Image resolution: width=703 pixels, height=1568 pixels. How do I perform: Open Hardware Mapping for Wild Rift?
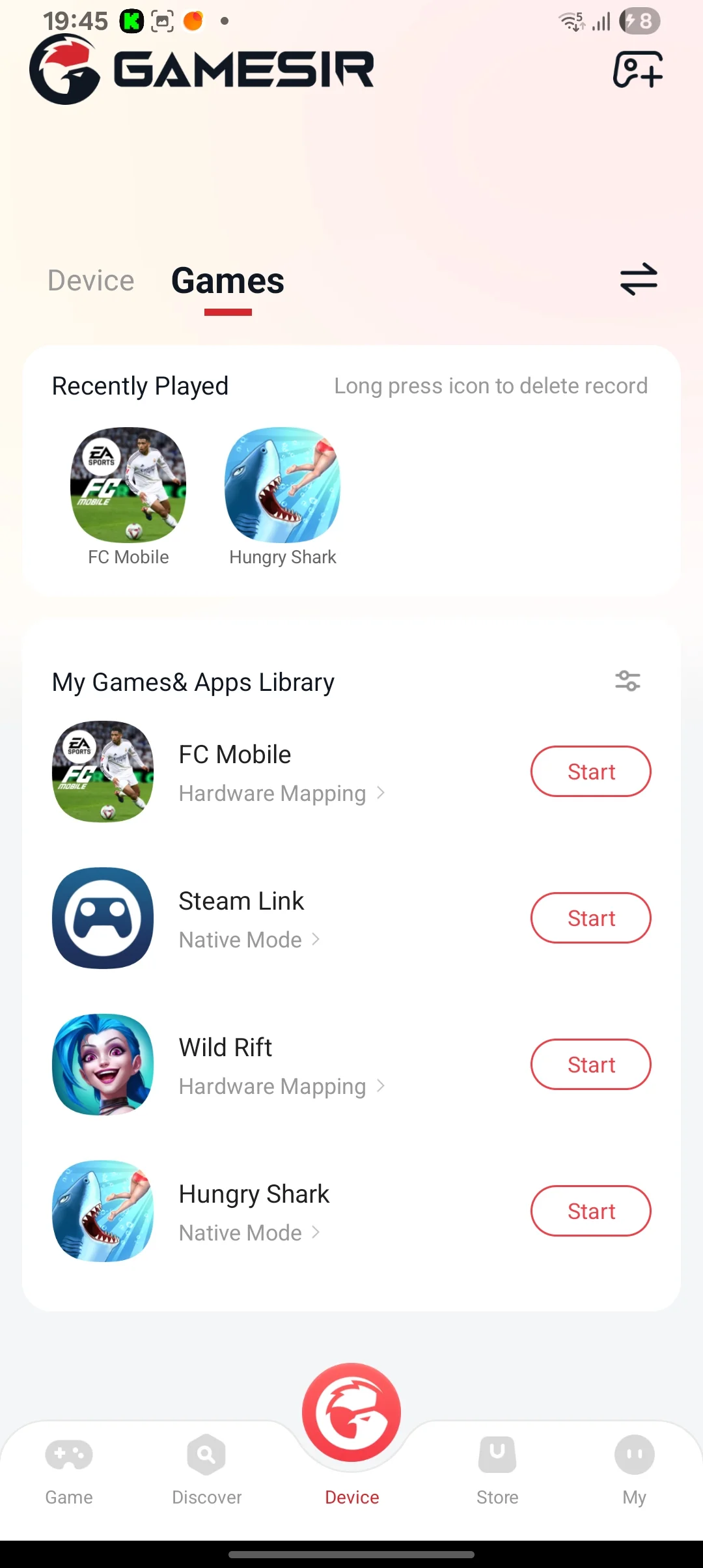pos(281,1087)
